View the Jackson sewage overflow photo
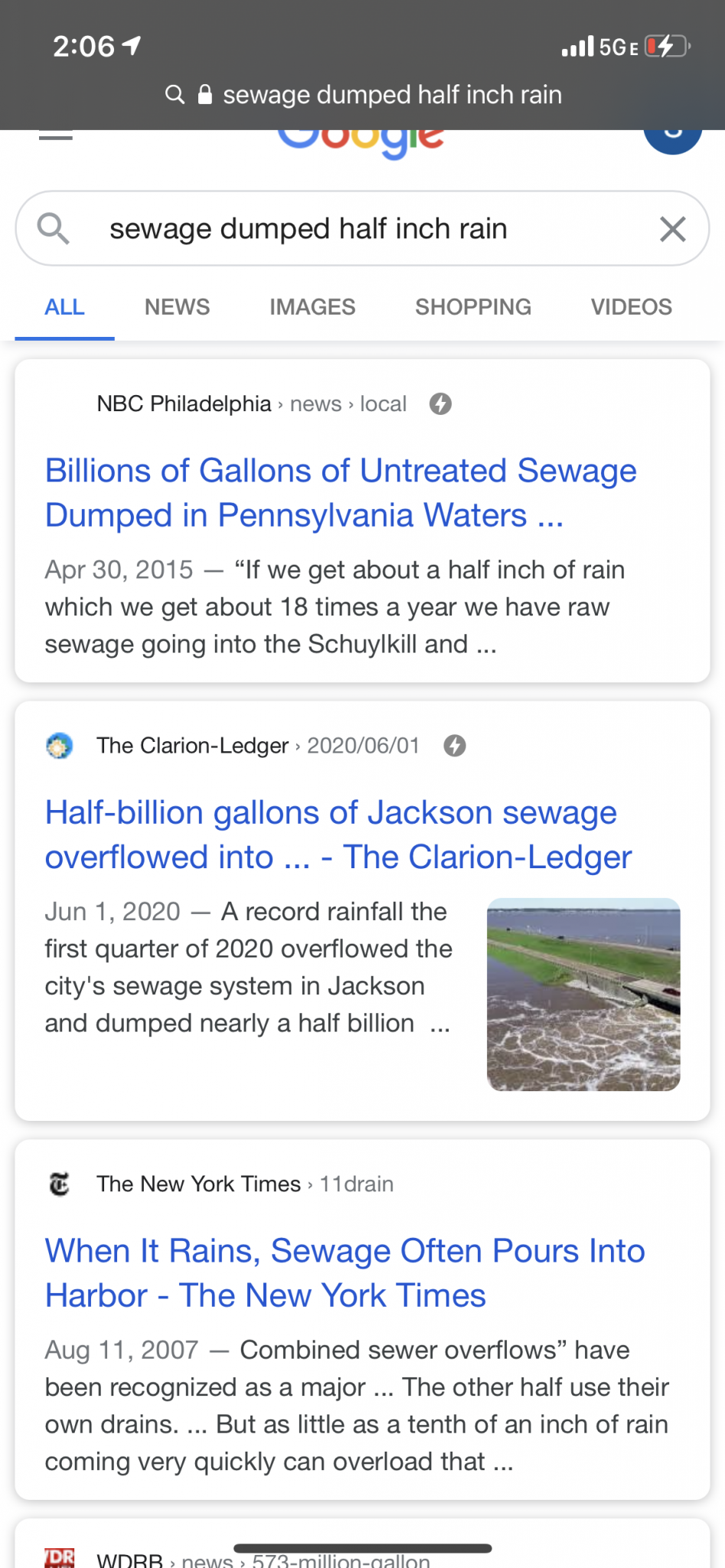 [x=583, y=994]
